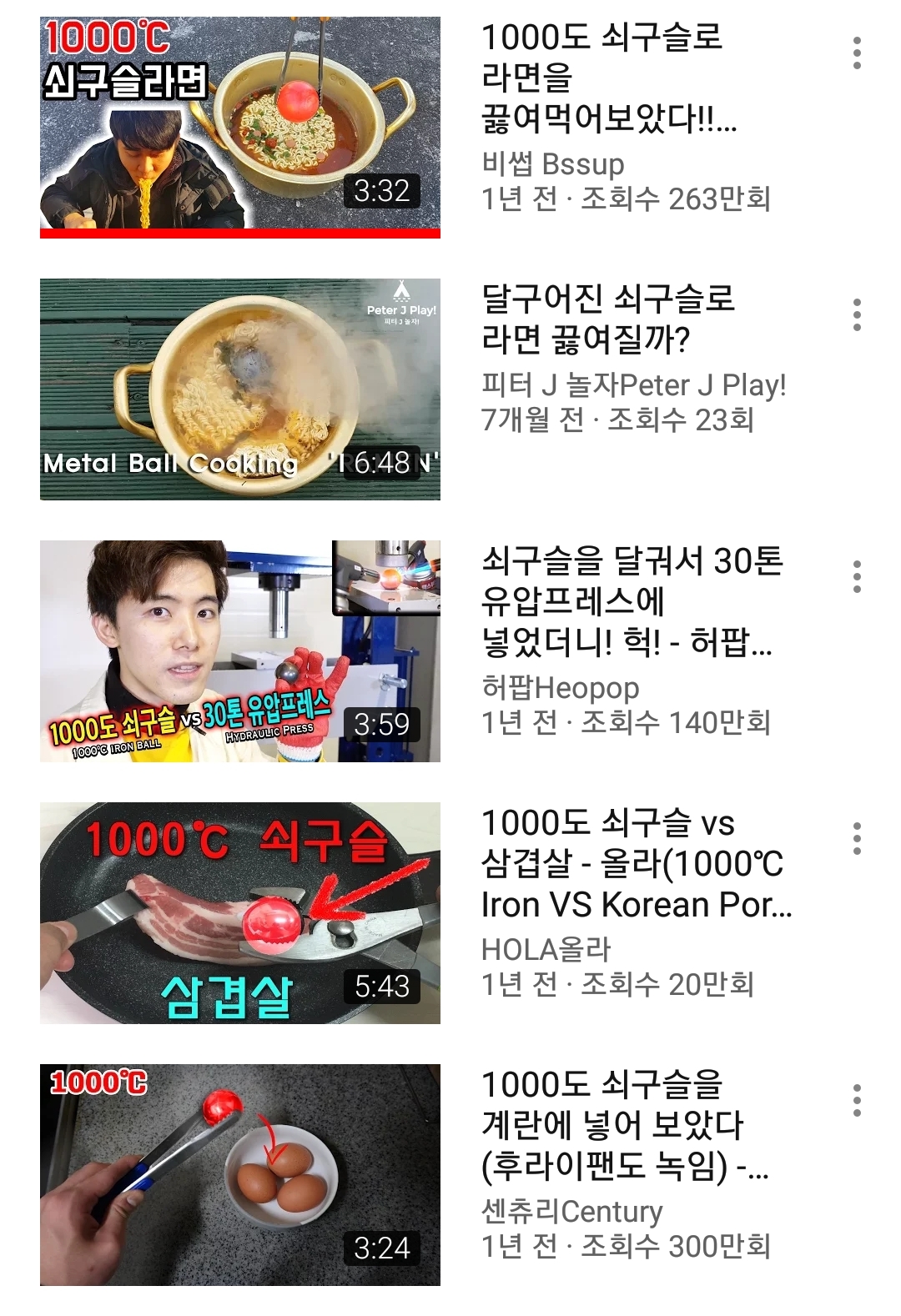Image resolution: width=901 pixels, height=1316 pixels.
Task: Open the HOLA올라 삼겹살 video thumbnail
Action: pos(240,912)
